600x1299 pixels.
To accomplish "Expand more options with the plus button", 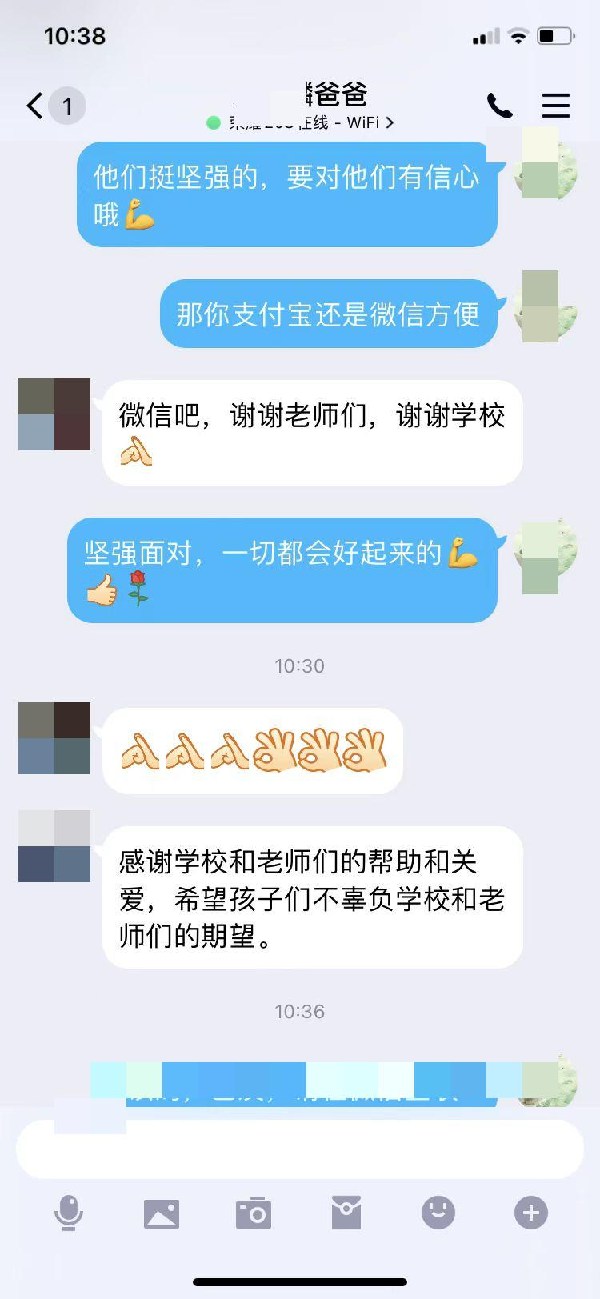I will pyautogui.click(x=531, y=1213).
